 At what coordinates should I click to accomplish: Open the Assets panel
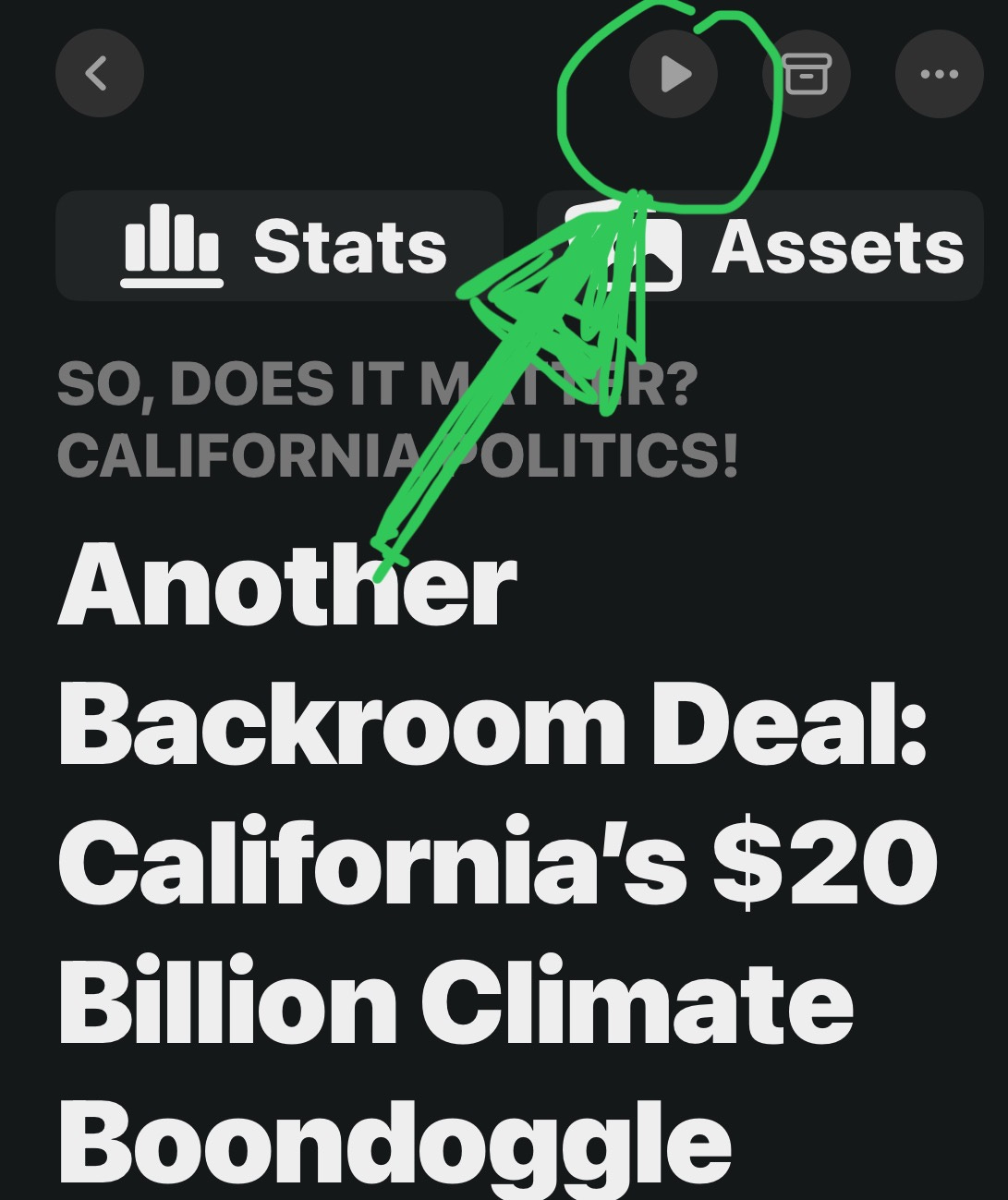760,246
